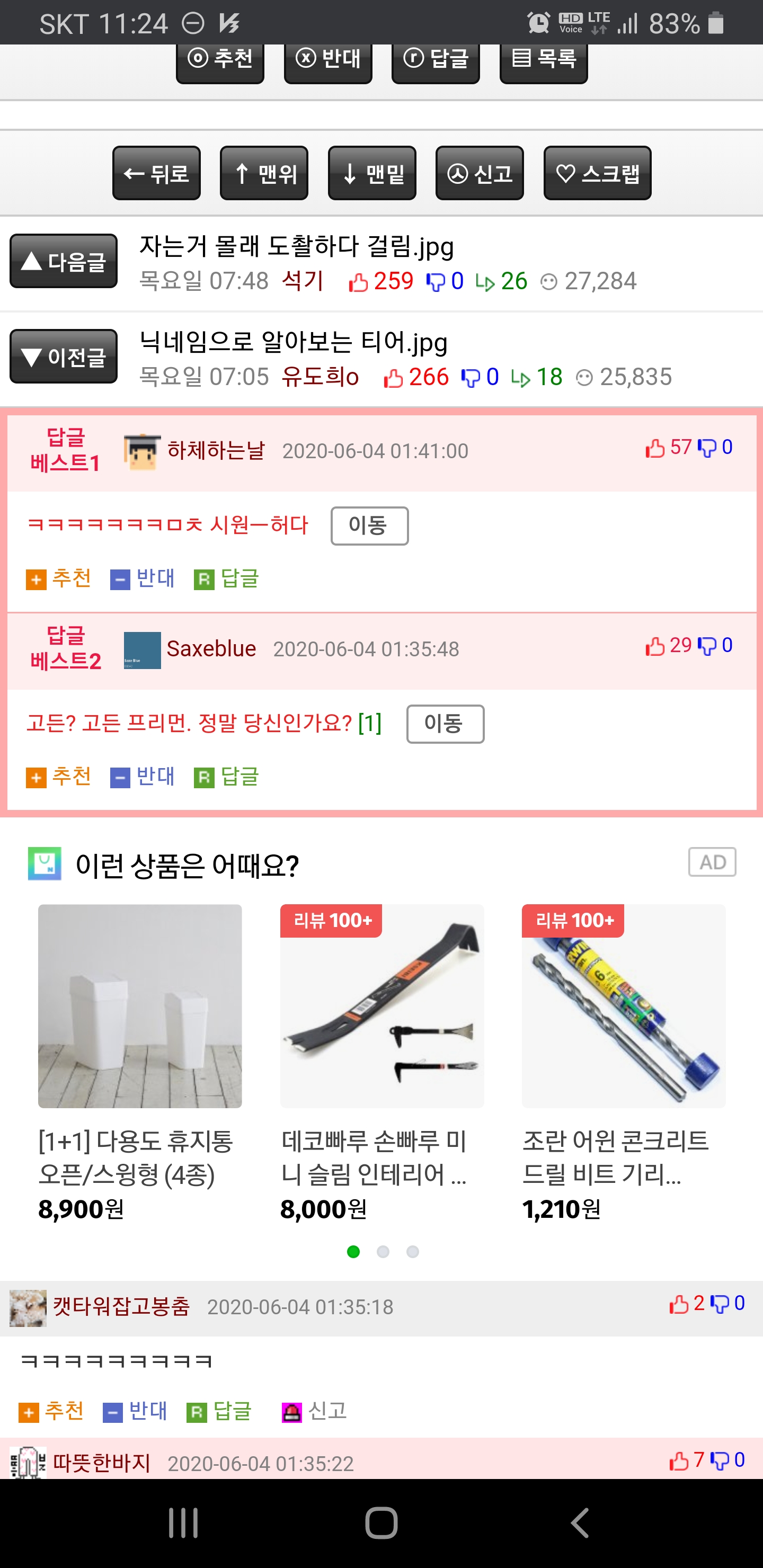Open the 닉네임으로 알아보는 티어.jpg post

[294, 342]
